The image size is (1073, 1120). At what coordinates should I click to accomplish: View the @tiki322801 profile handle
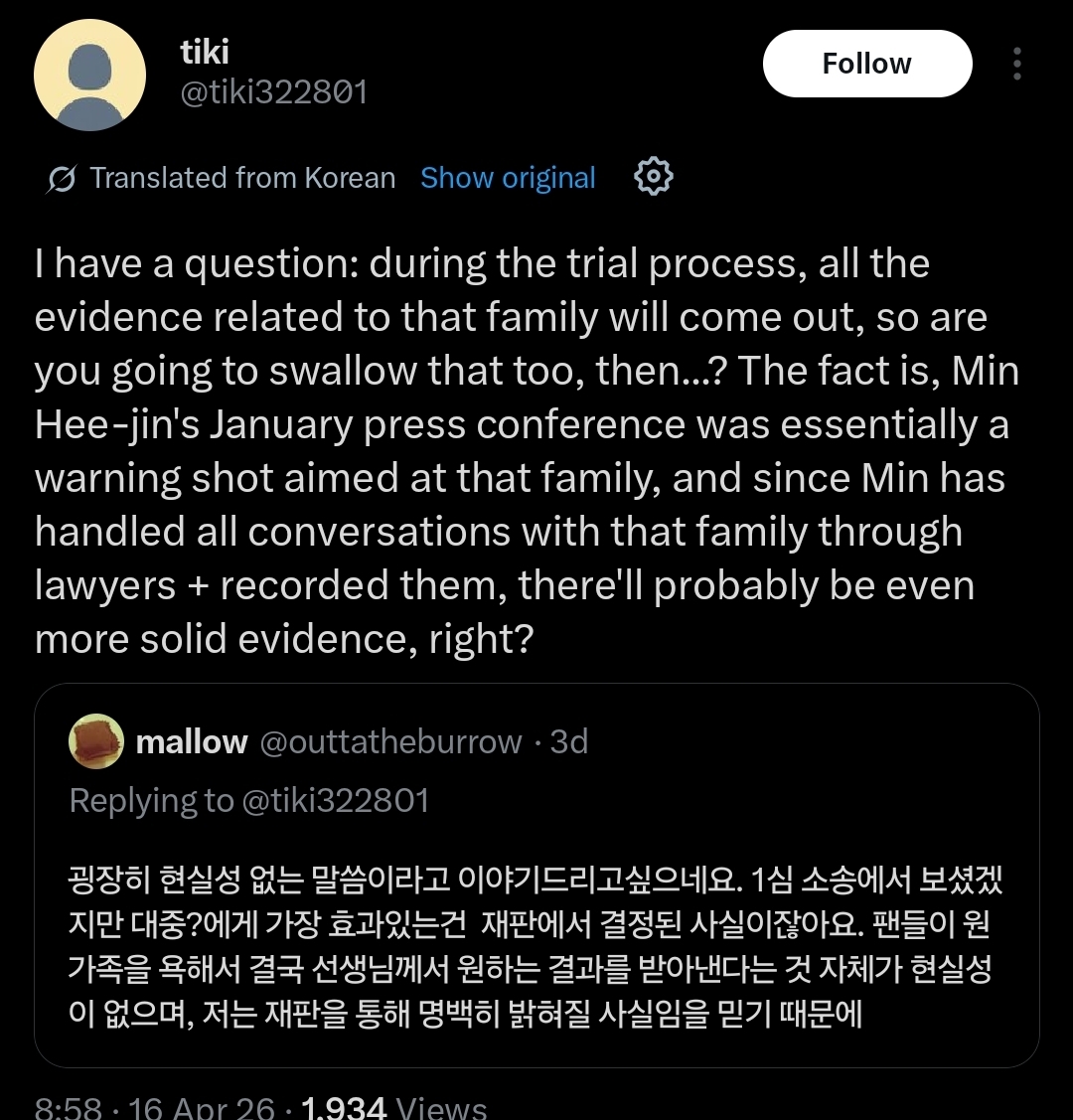click(274, 92)
